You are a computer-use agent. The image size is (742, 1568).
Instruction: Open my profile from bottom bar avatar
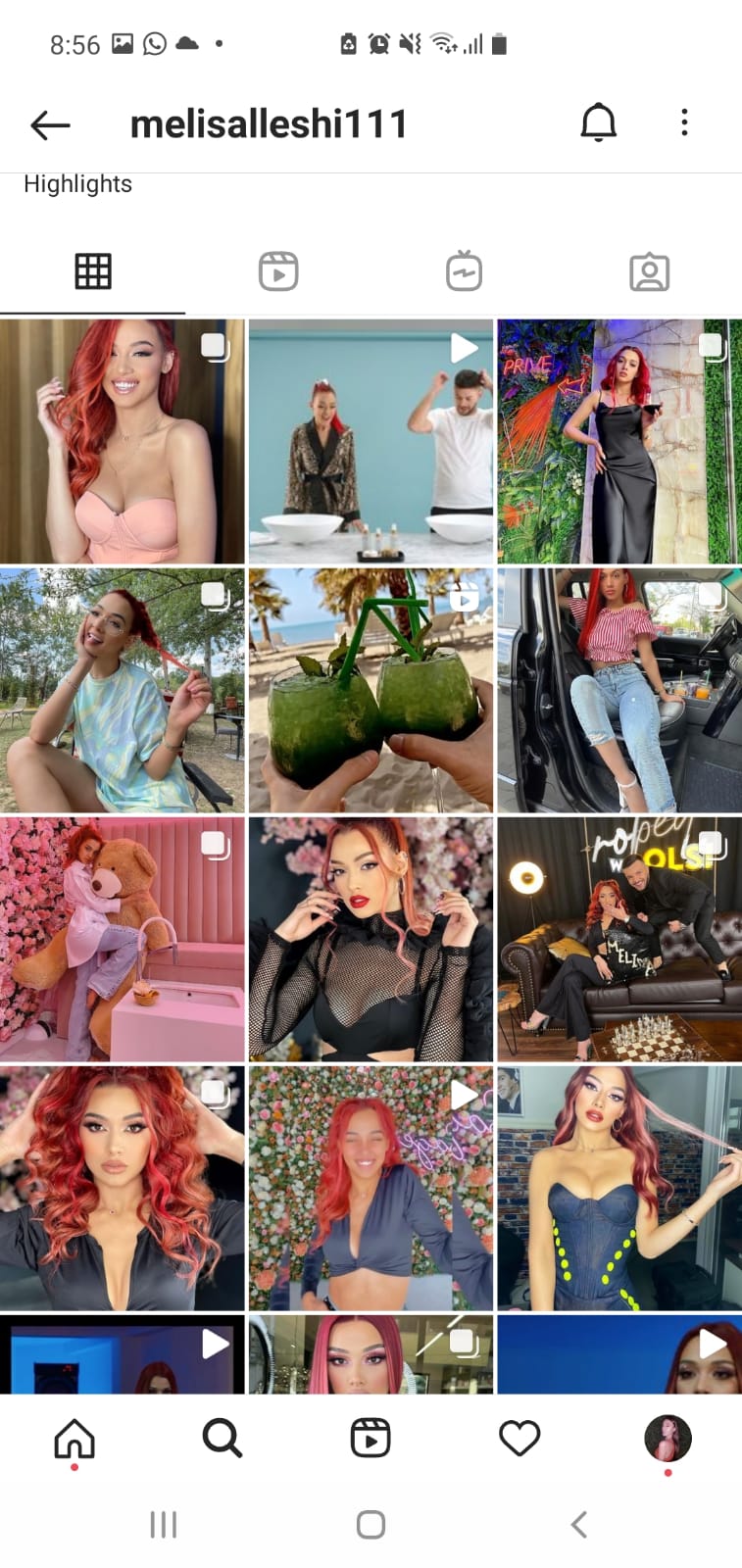click(x=668, y=1439)
